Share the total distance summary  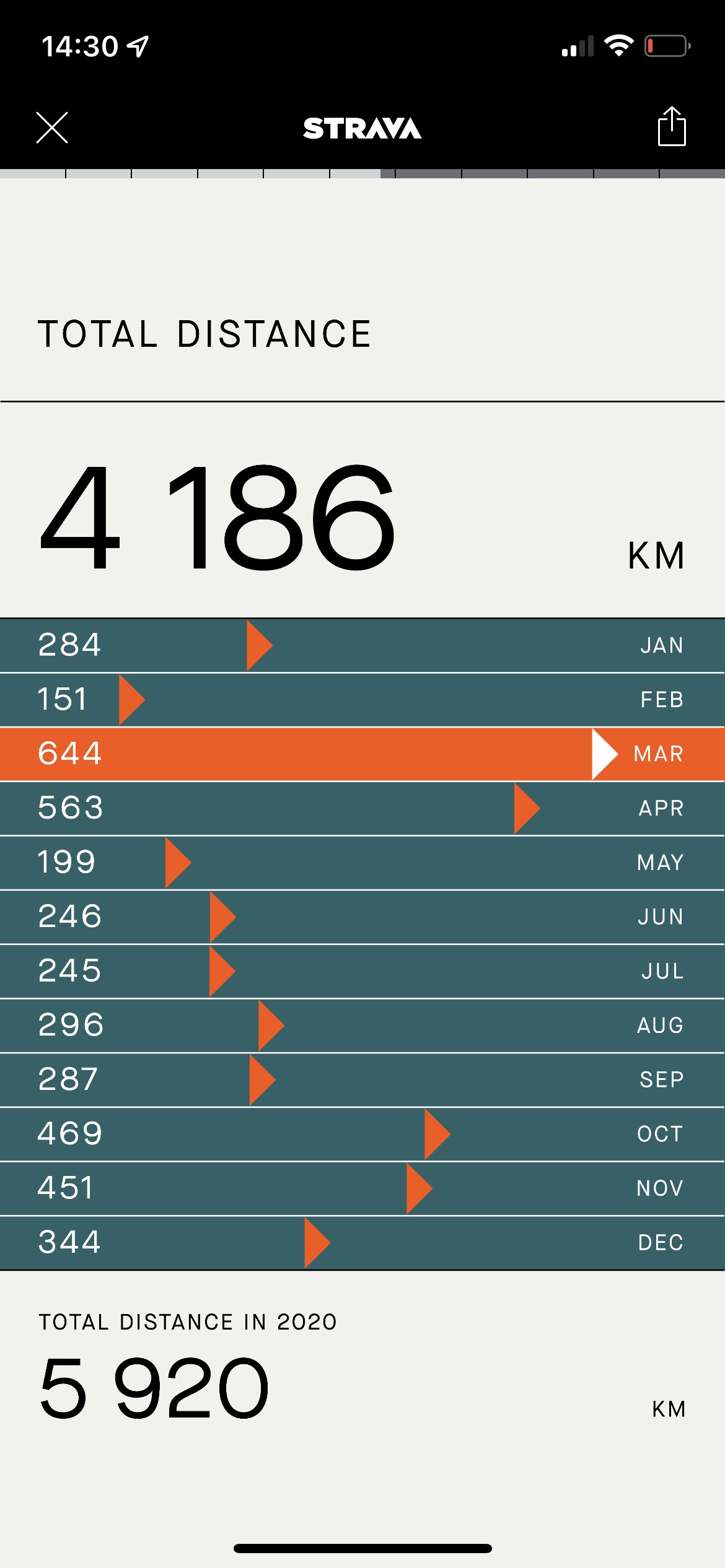tap(672, 126)
